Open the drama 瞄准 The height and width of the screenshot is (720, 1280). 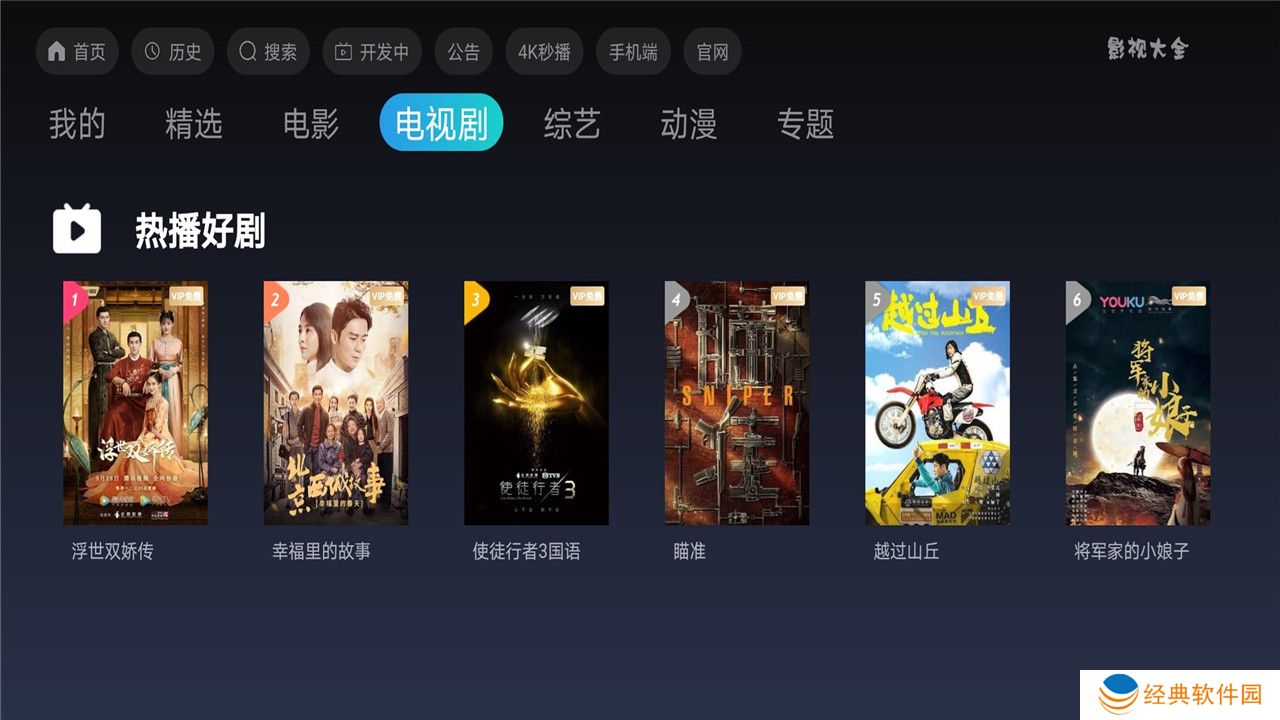[x=737, y=403]
